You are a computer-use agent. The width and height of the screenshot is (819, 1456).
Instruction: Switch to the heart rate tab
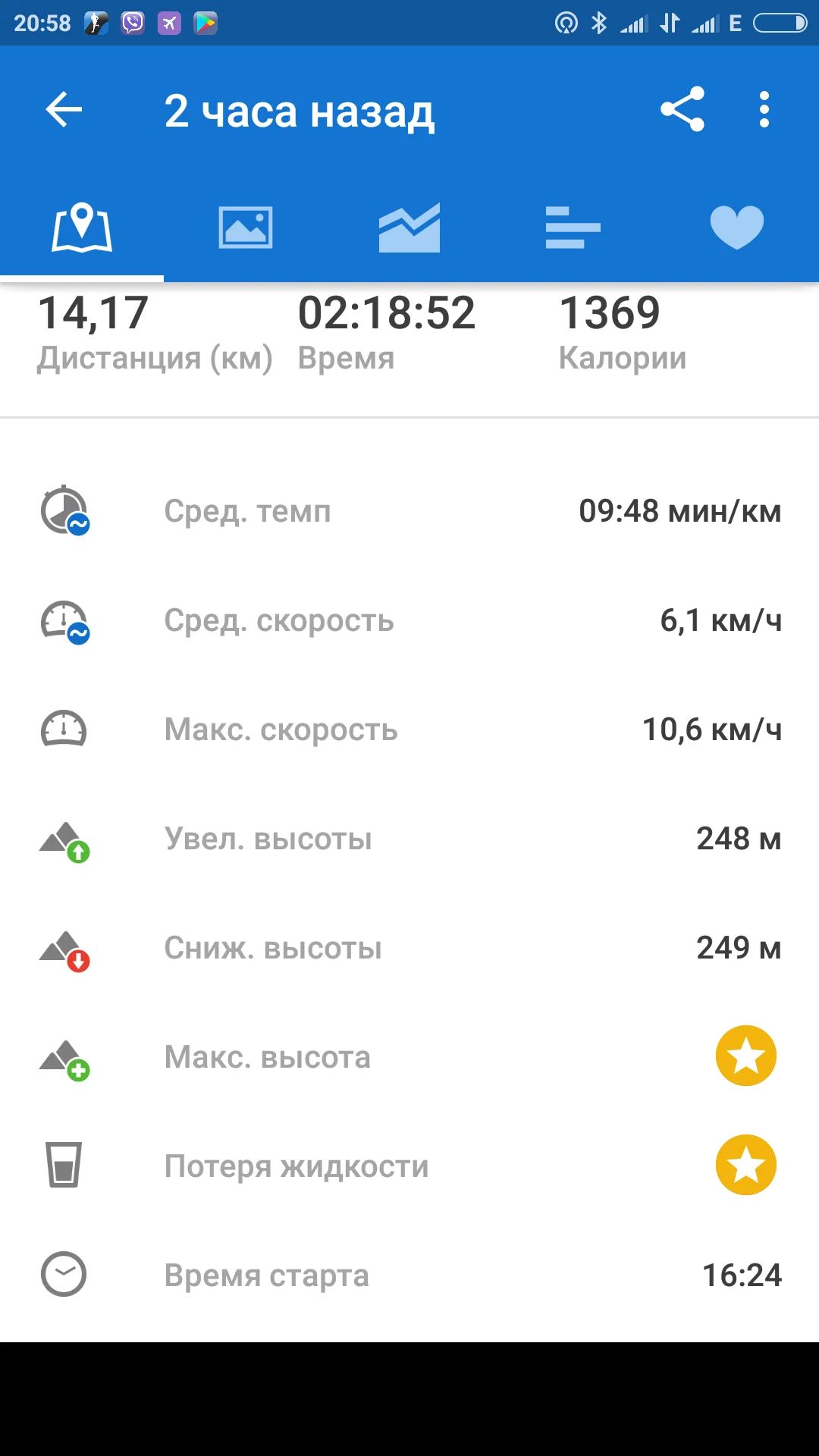coord(736,227)
